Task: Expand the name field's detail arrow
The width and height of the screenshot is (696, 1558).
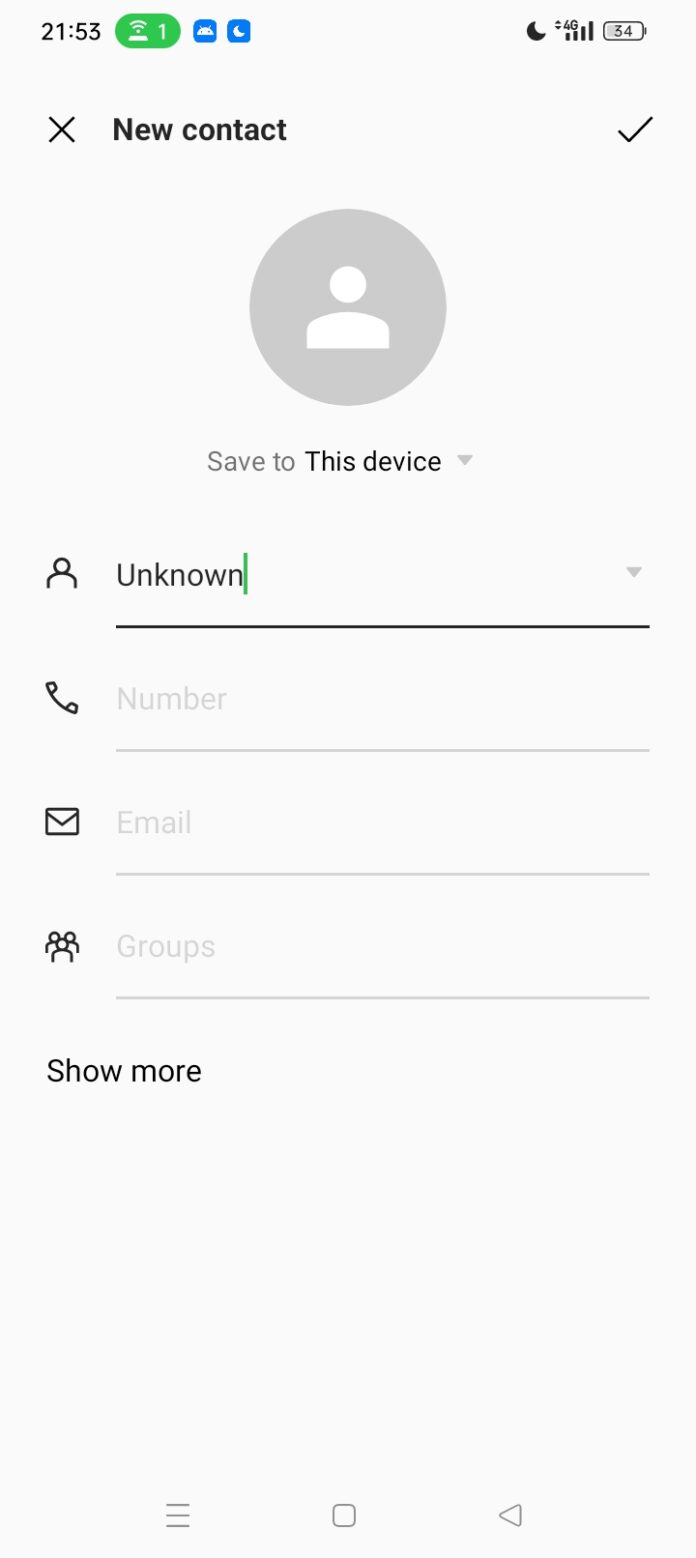Action: (633, 572)
